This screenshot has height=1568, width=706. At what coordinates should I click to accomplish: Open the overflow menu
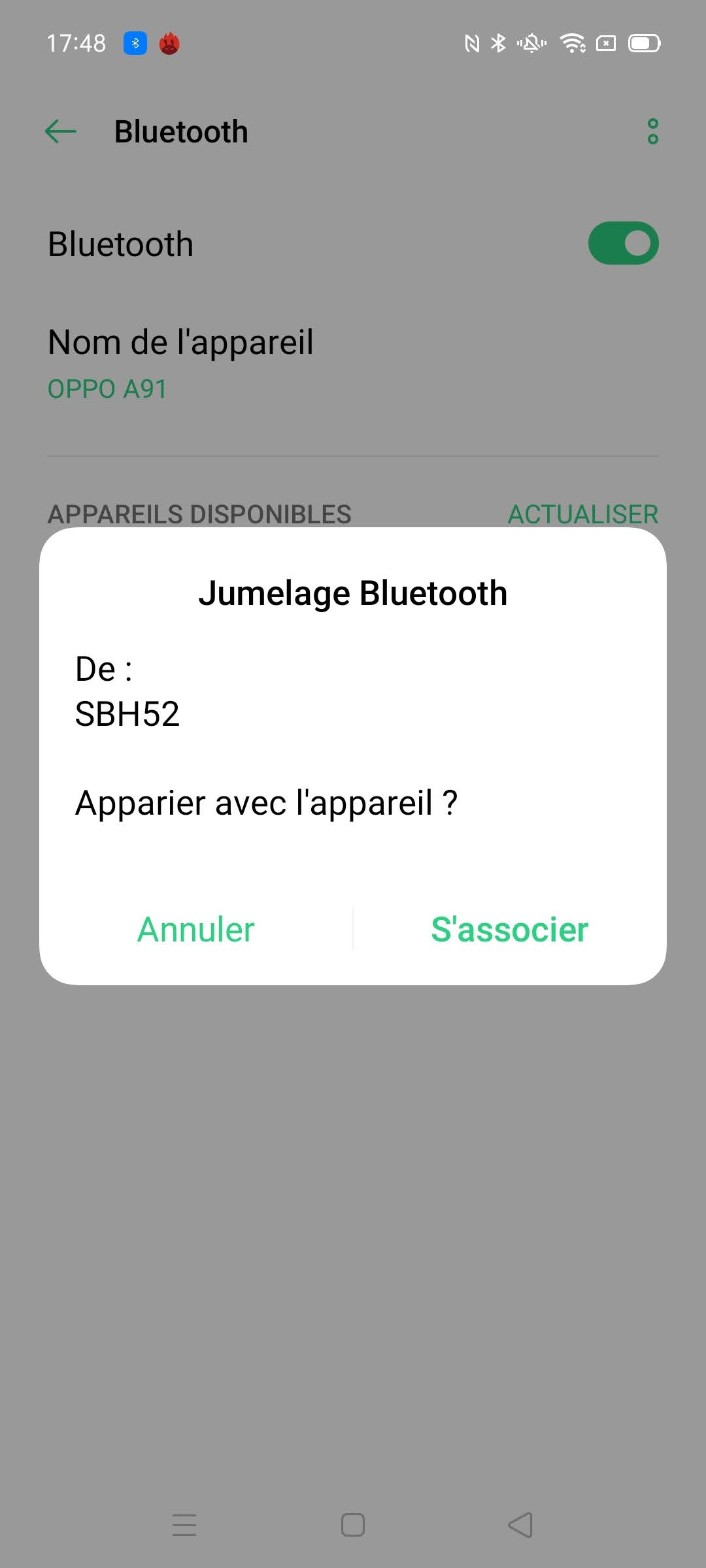(x=652, y=131)
